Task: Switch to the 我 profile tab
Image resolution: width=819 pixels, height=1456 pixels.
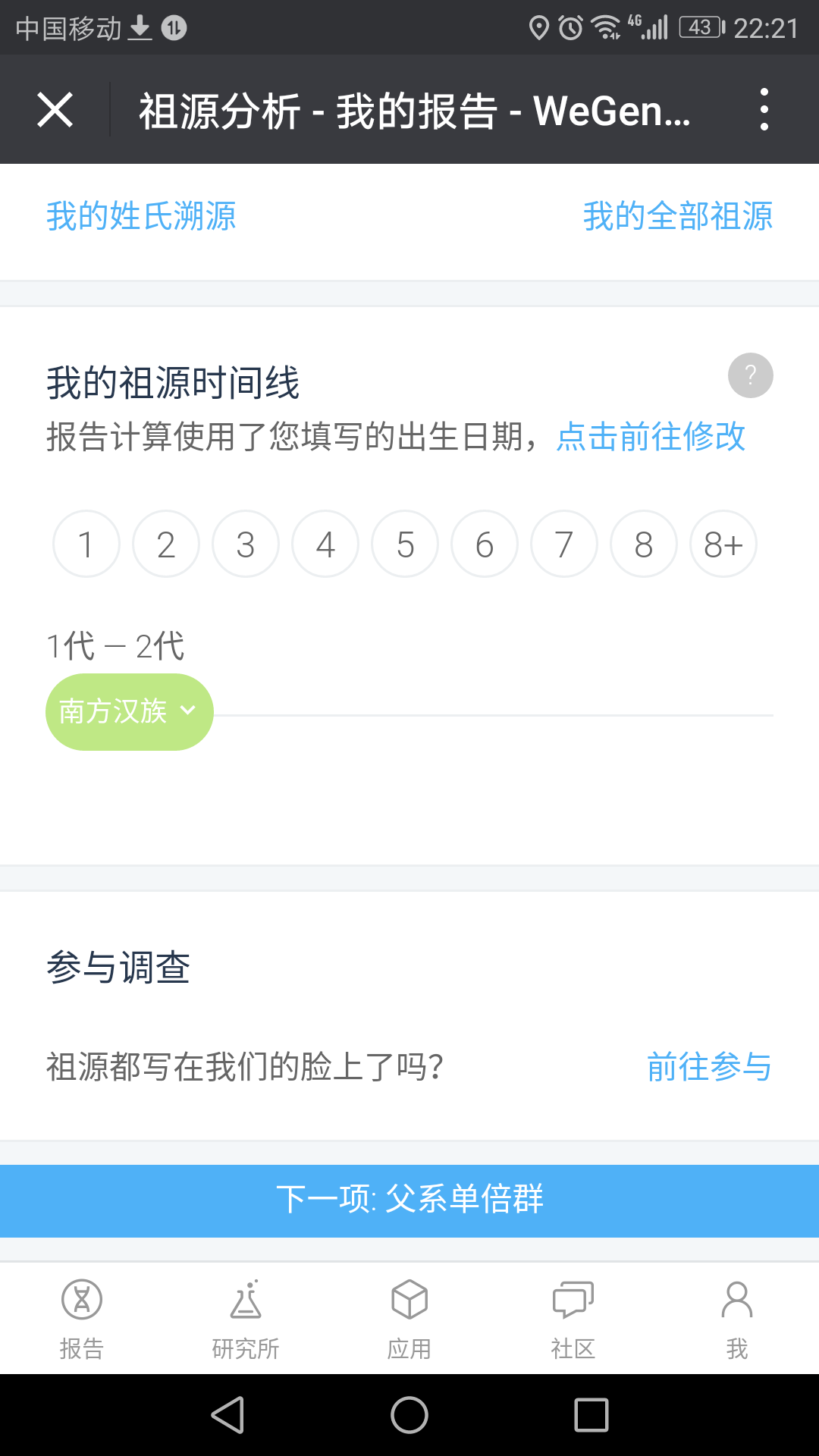Action: [737, 1319]
